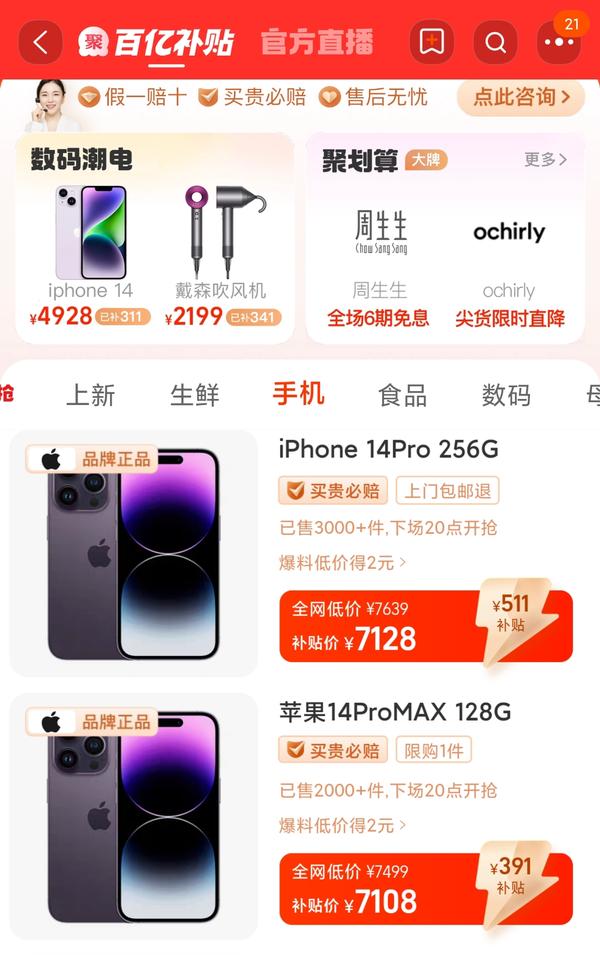The width and height of the screenshot is (600, 955).
Task: Tap 爆料低价得2元 under iPhone 14Pro 256G
Action: [x=342, y=562]
